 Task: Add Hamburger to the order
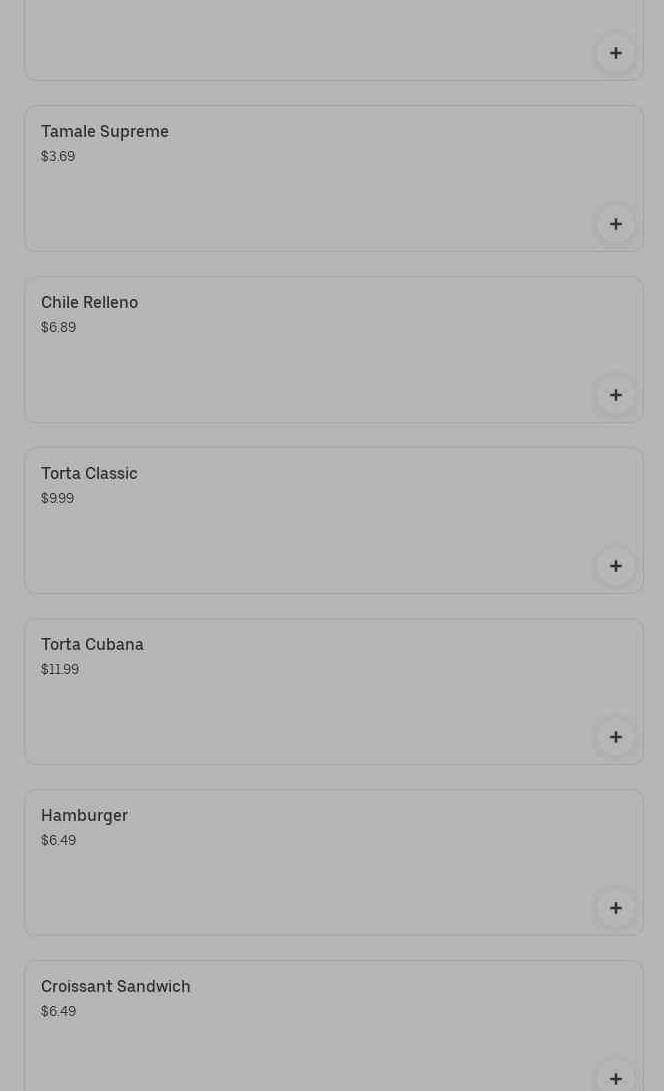coord(615,908)
